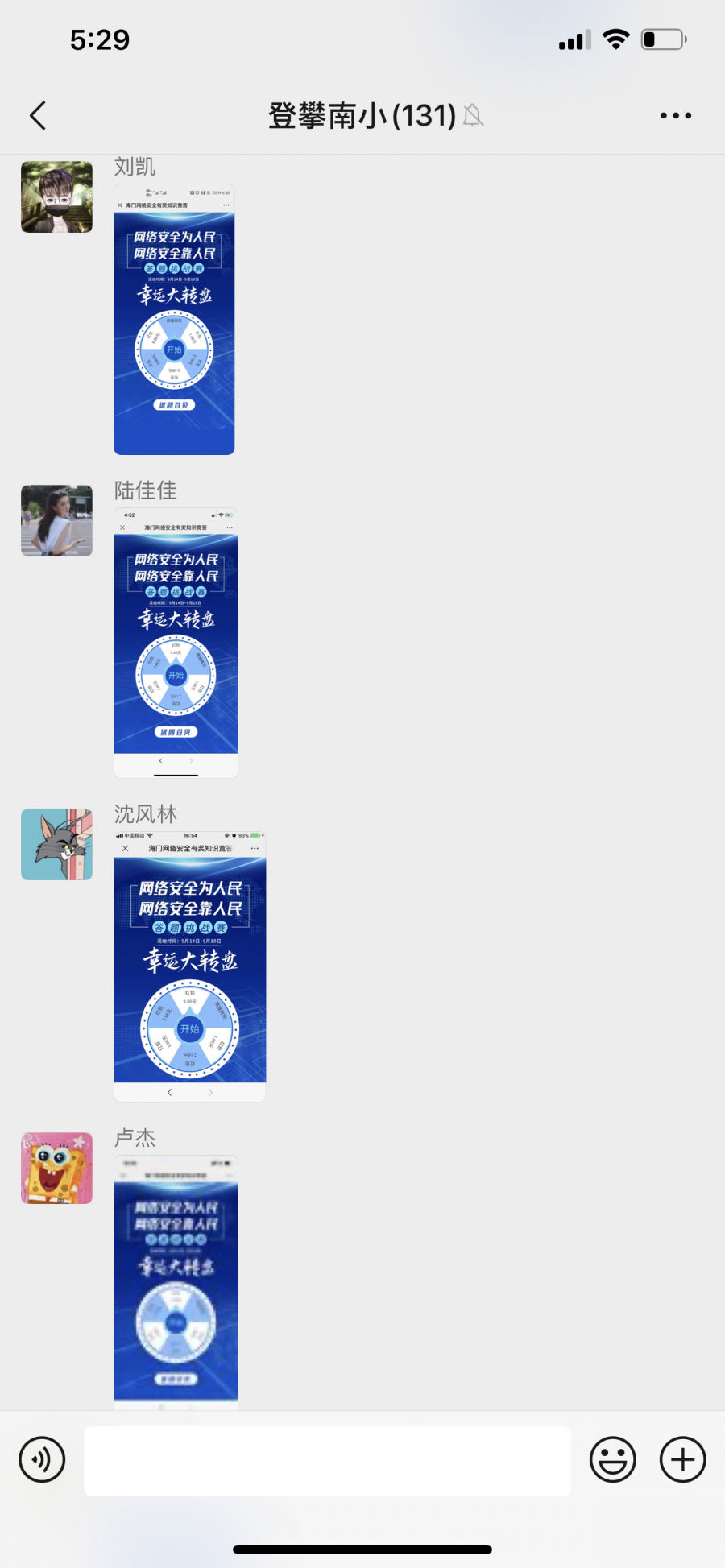View the image sent by 沈风林

[190, 966]
